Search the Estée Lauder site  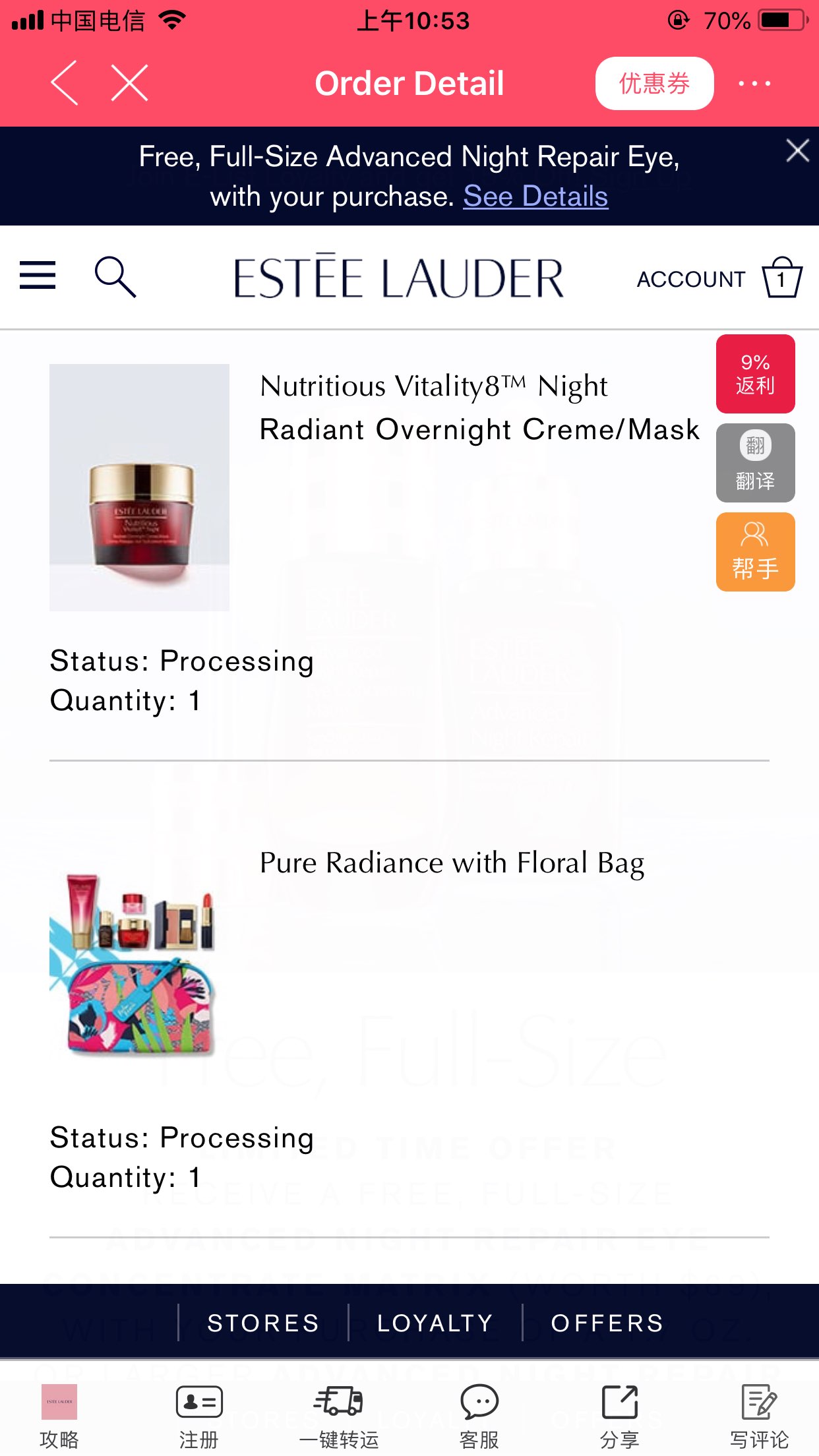tap(115, 277)
